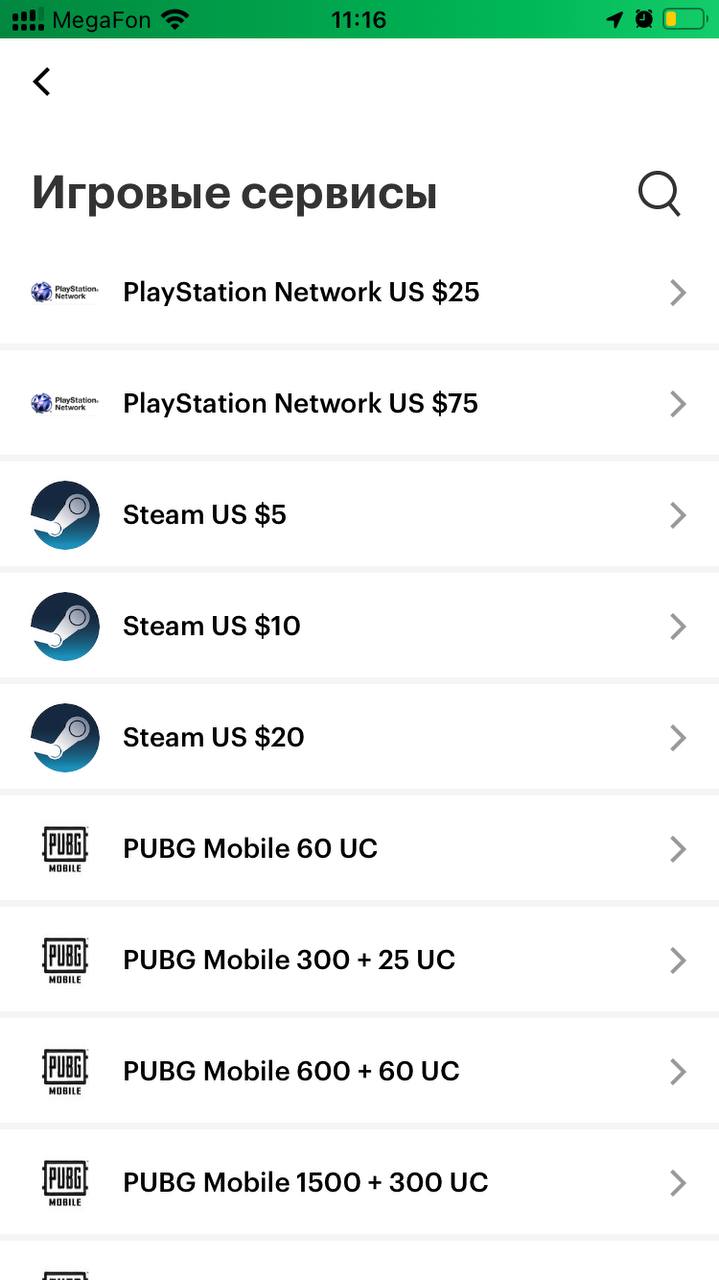The width and height of the screenshot is (719, 1280).
Task: Choose PUBG Mobile 300 + 25 UC
Action: click(x=359, y=960)
